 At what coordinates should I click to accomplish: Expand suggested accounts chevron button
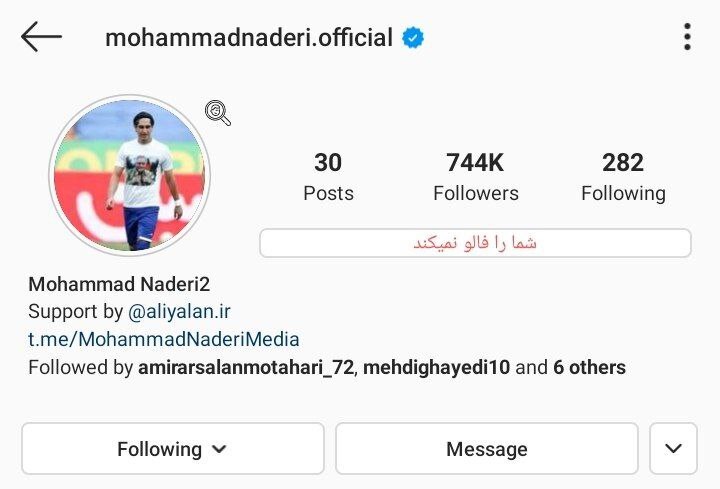673,449
